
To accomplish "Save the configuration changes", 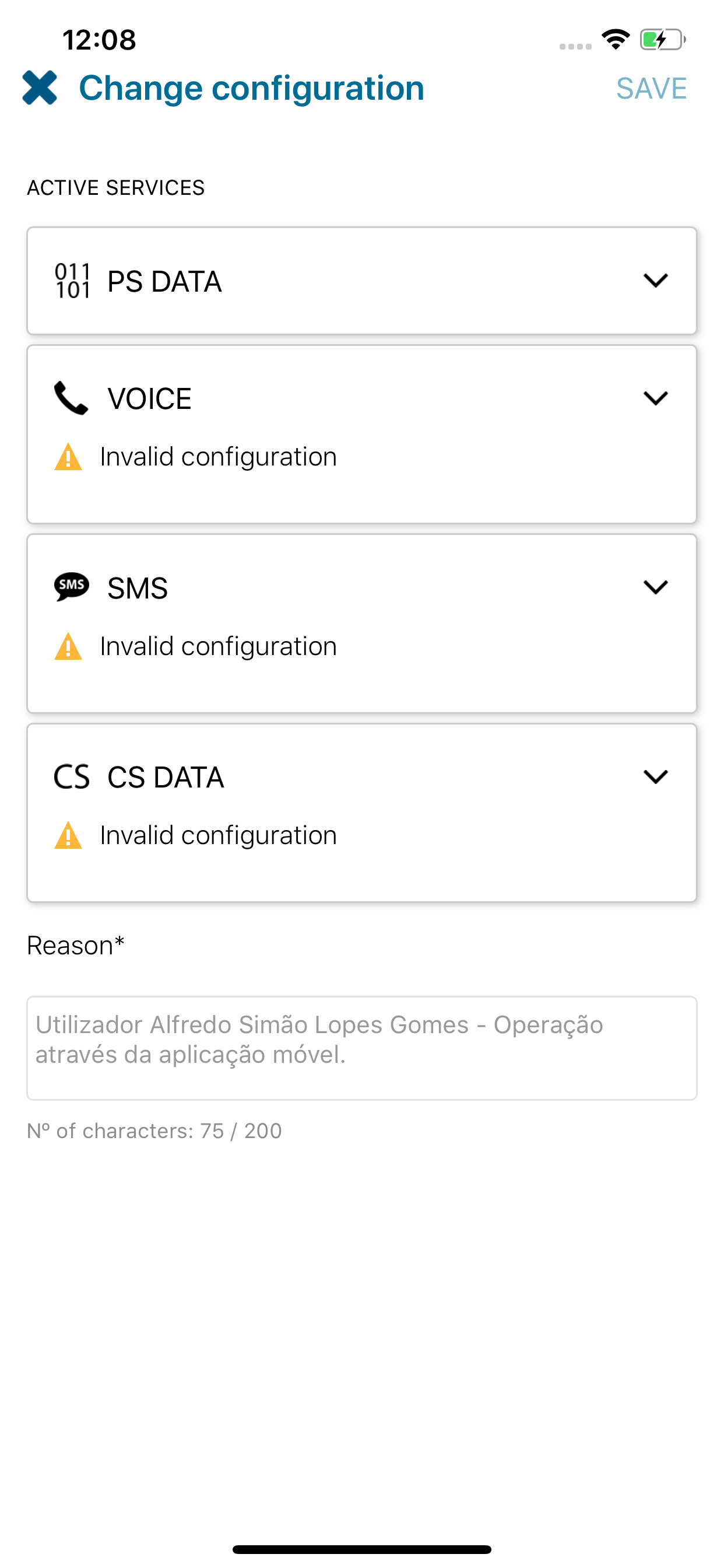I will tap(652, 87).
